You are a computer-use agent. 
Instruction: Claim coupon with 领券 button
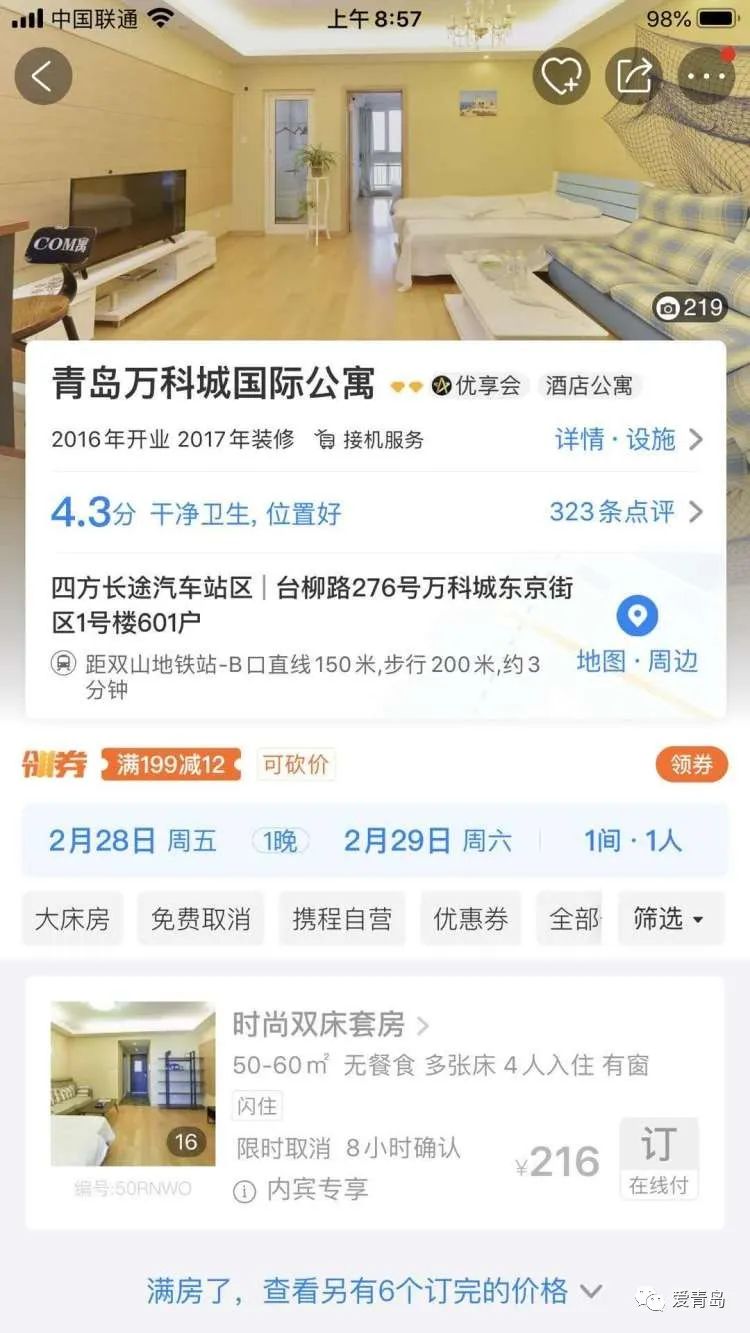click(x=692, y=765)
